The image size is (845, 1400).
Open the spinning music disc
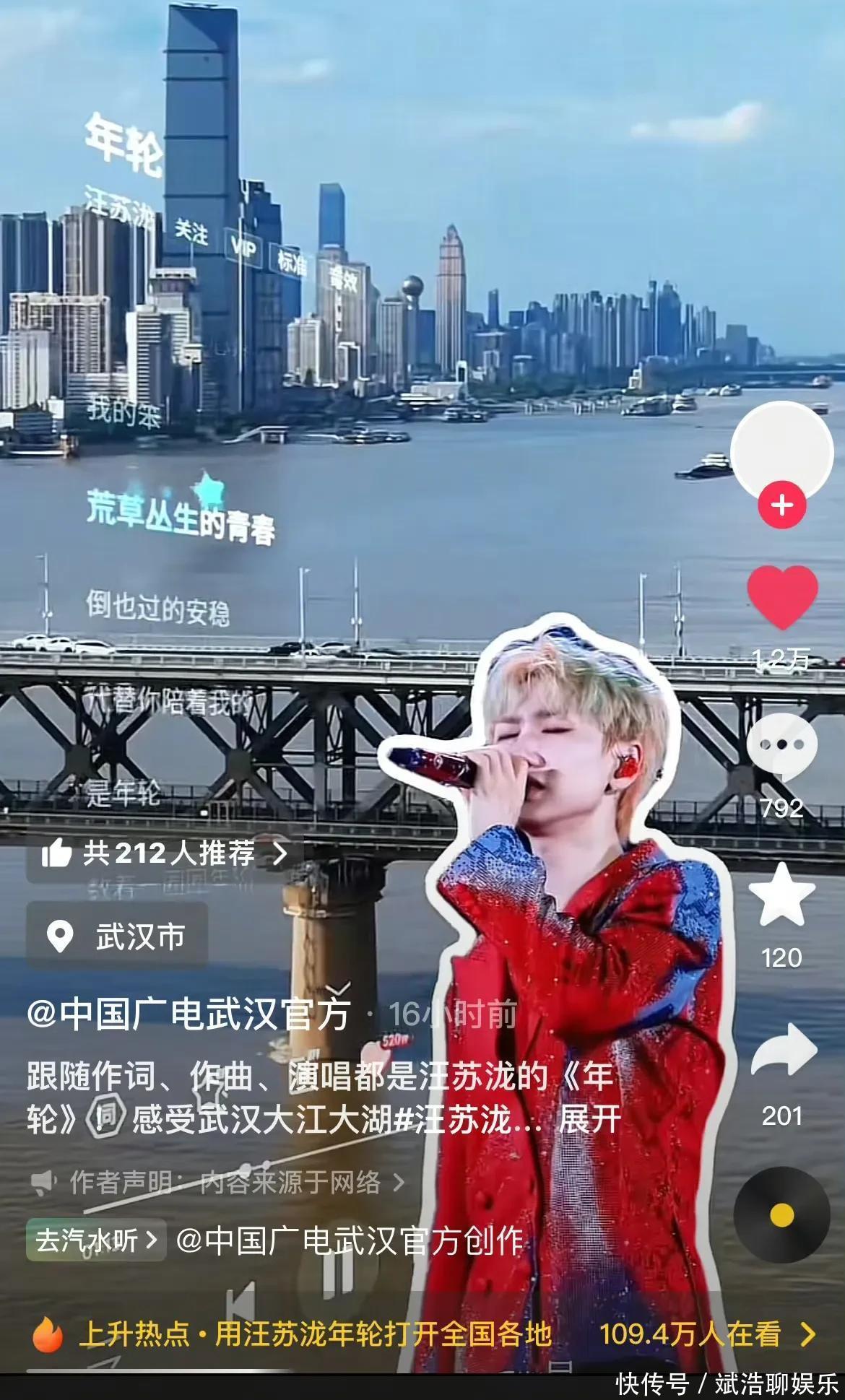point(781,1215)
